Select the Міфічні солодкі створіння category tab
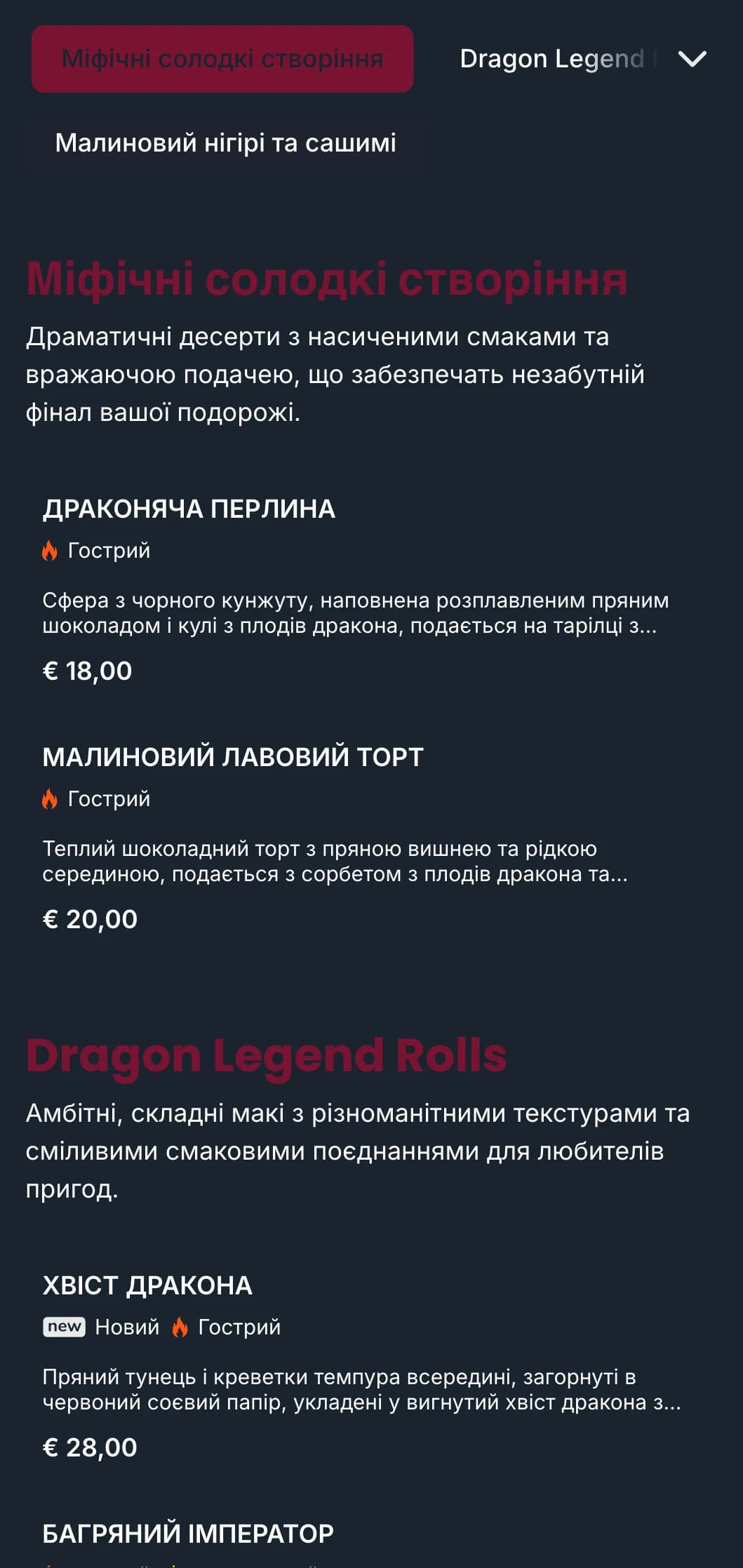 (x=222, y=59)
